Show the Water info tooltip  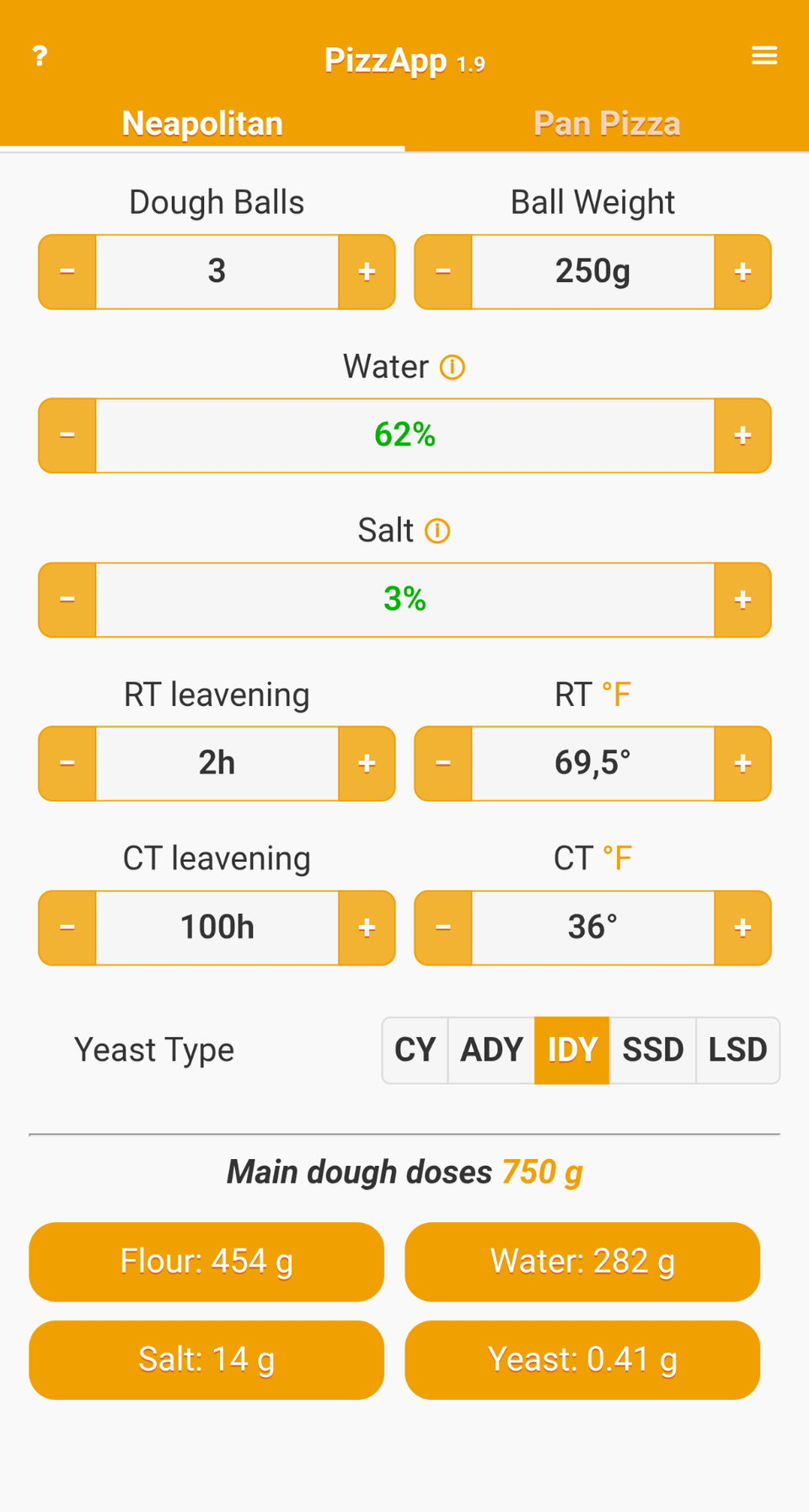tap(453, 367)
